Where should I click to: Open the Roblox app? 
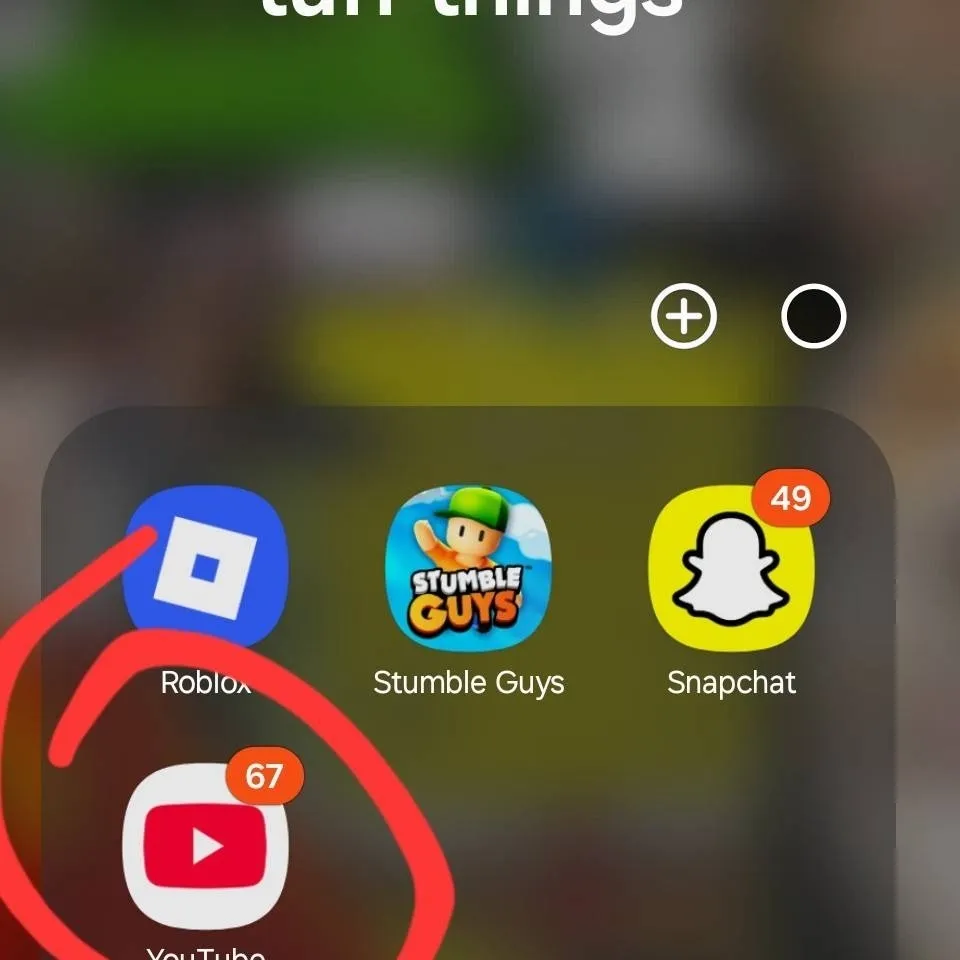pos(205,568)
